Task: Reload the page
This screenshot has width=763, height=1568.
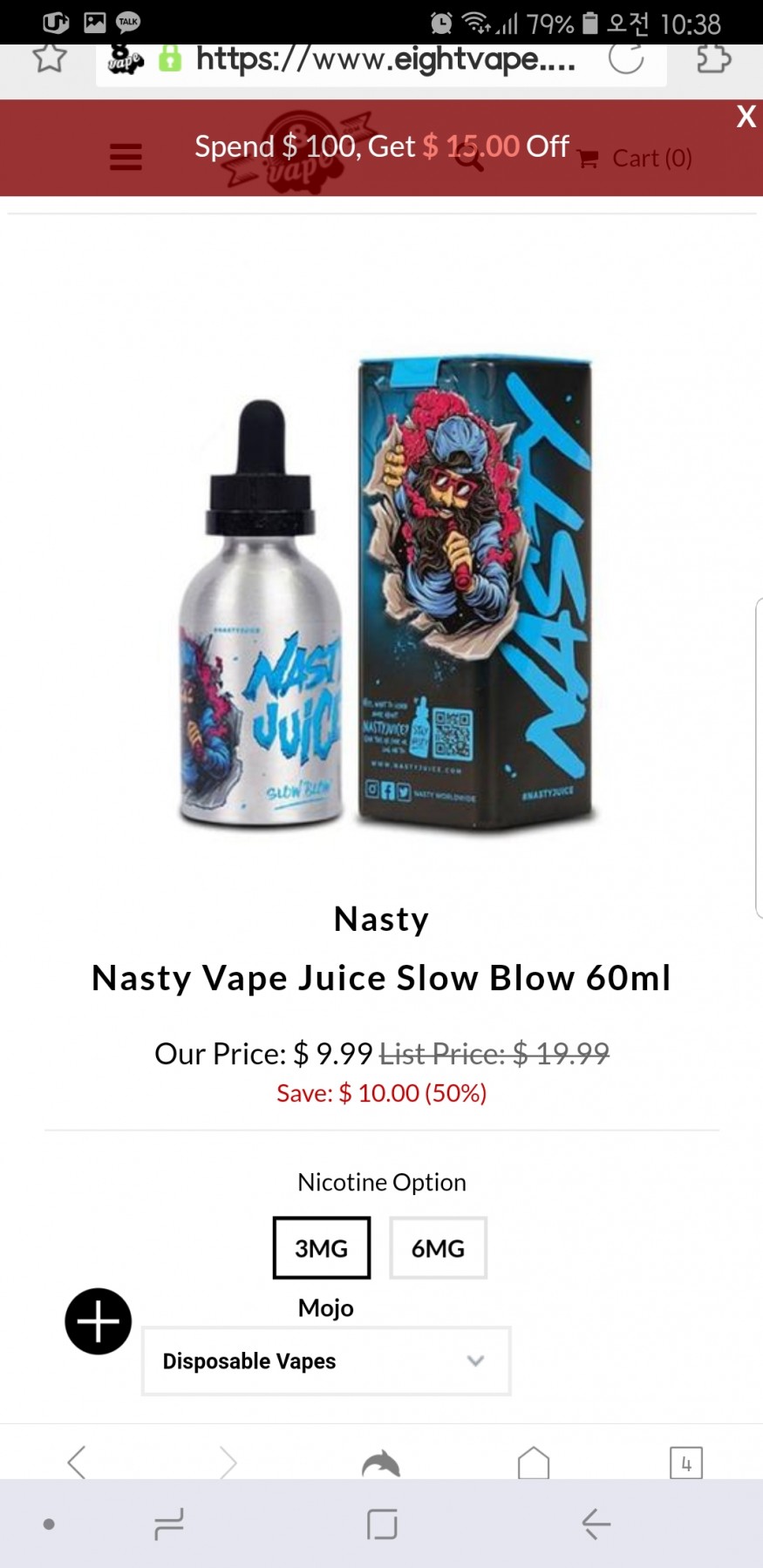Action: (626, 58)
